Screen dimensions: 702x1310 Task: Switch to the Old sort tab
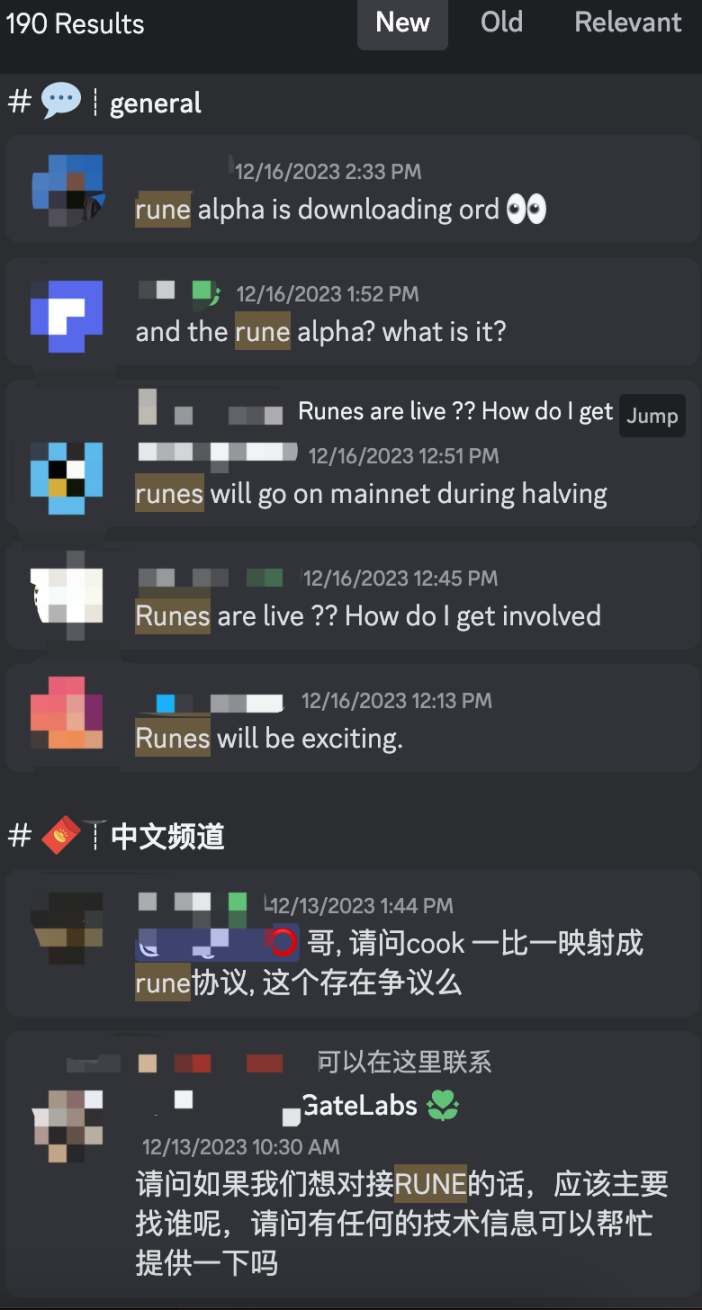(501, 23)
